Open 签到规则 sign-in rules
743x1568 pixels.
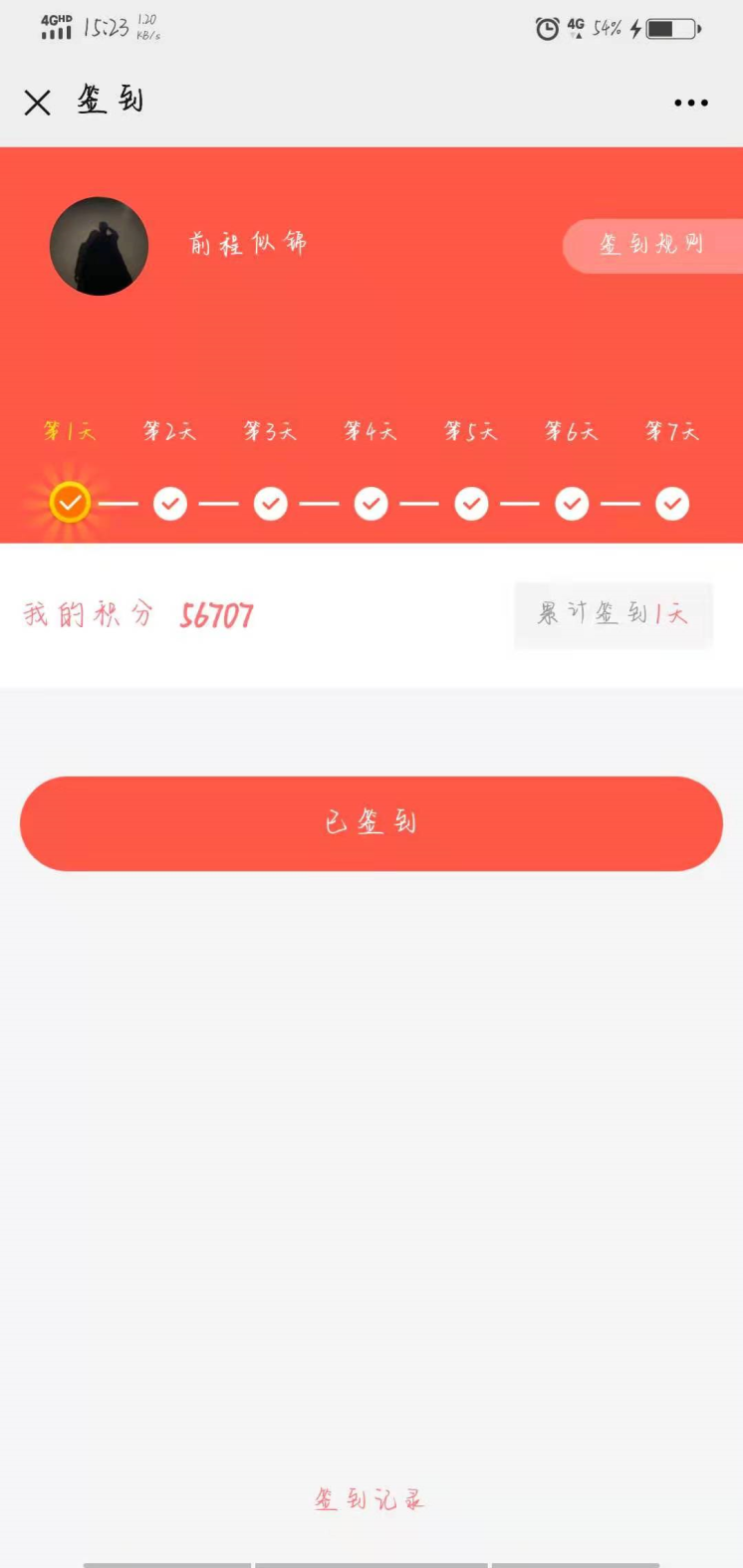click(x=652, y=245)
